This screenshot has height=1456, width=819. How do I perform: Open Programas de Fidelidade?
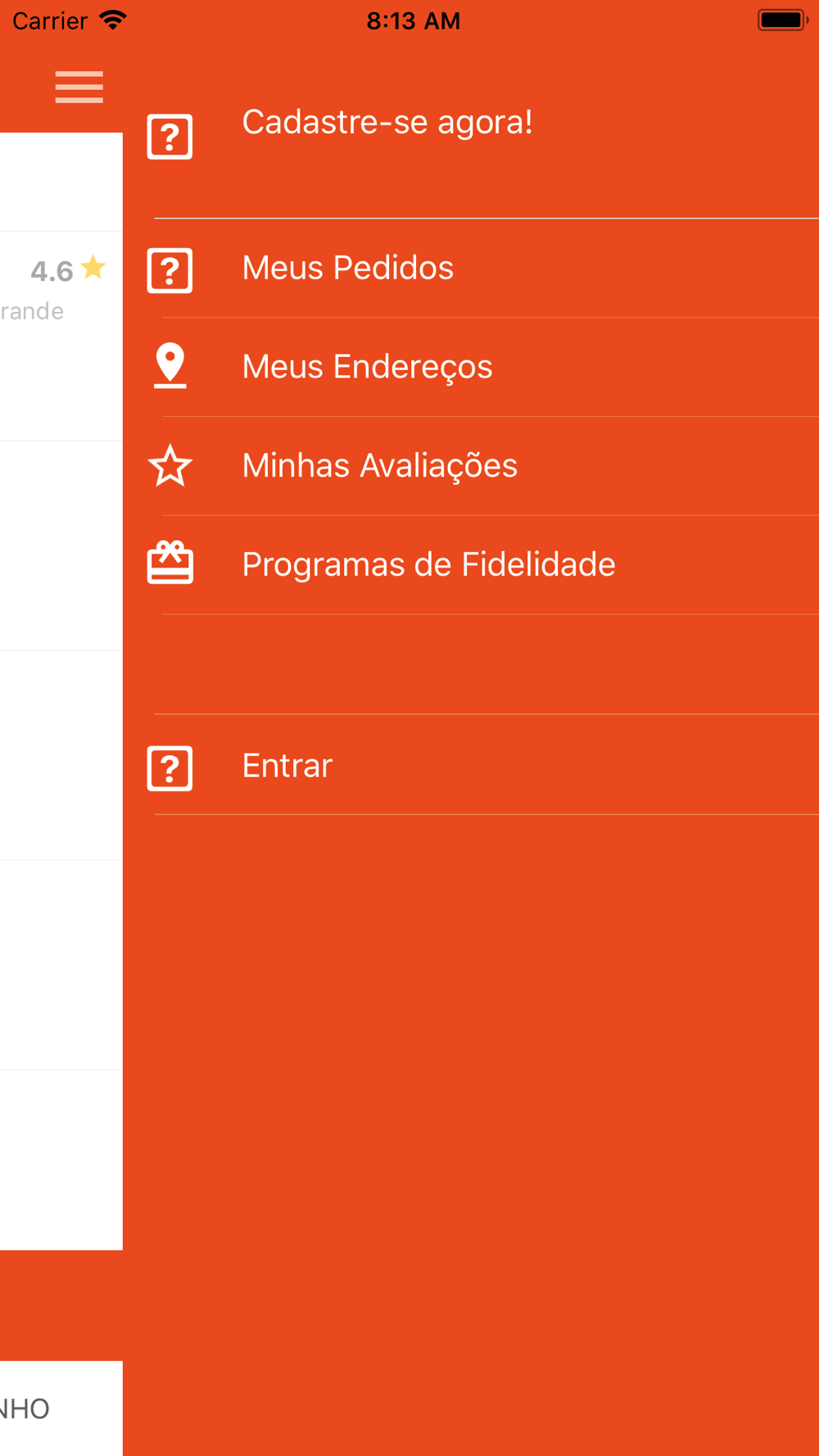(x=471, y=565)
